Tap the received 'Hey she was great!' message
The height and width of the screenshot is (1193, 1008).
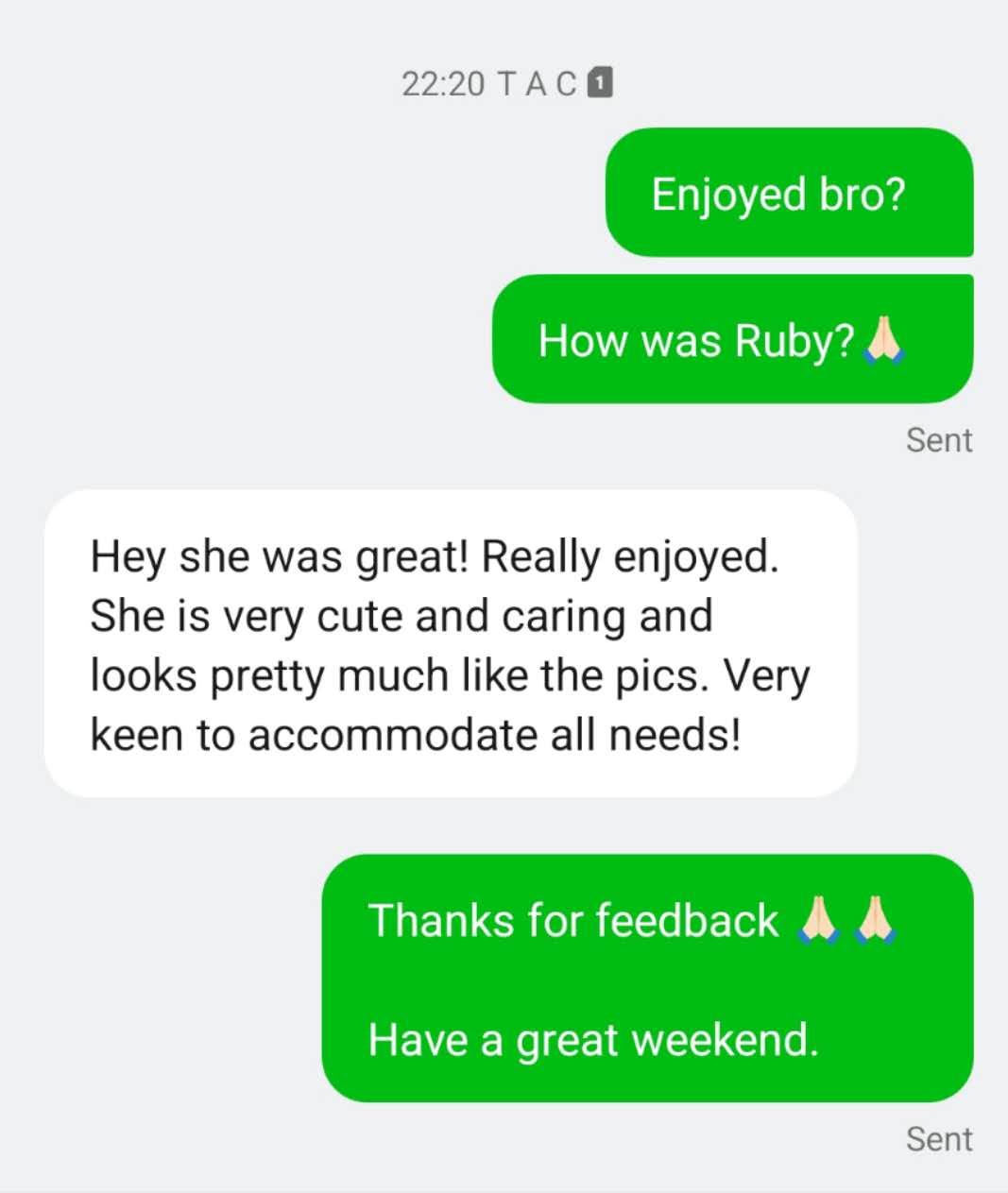450,644
